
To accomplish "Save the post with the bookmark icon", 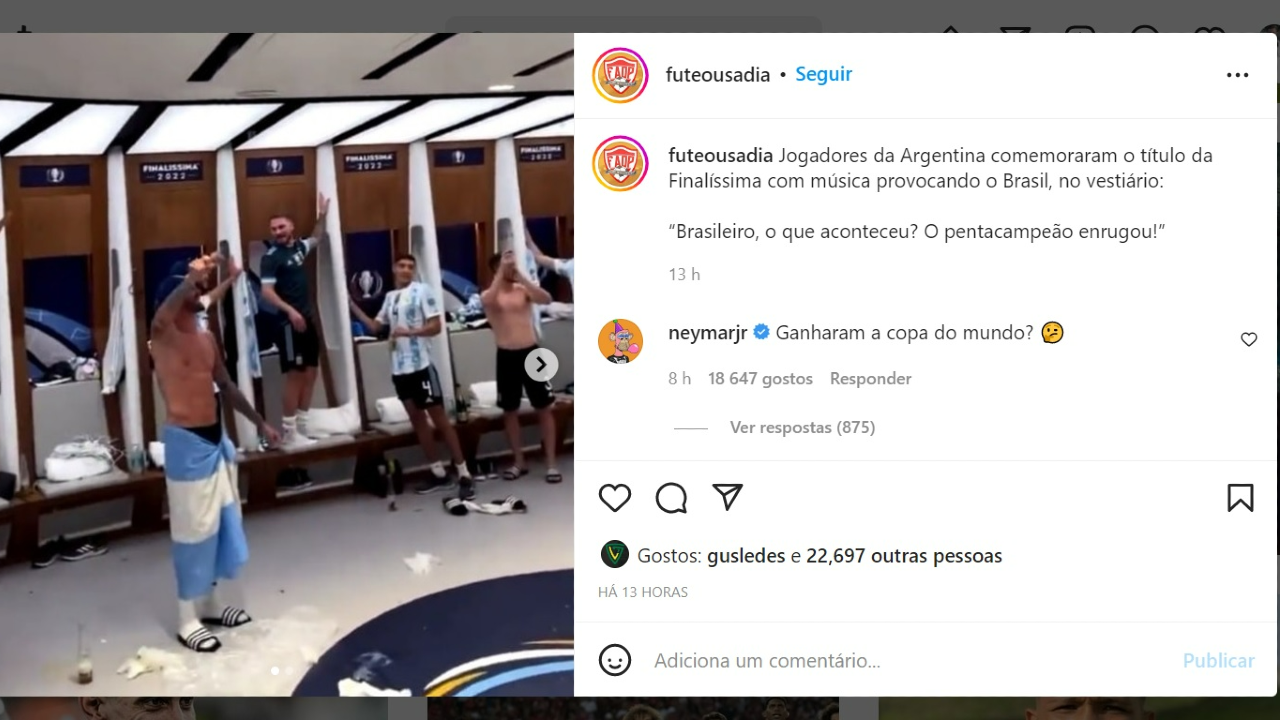I will click(x=1240, y=498).
